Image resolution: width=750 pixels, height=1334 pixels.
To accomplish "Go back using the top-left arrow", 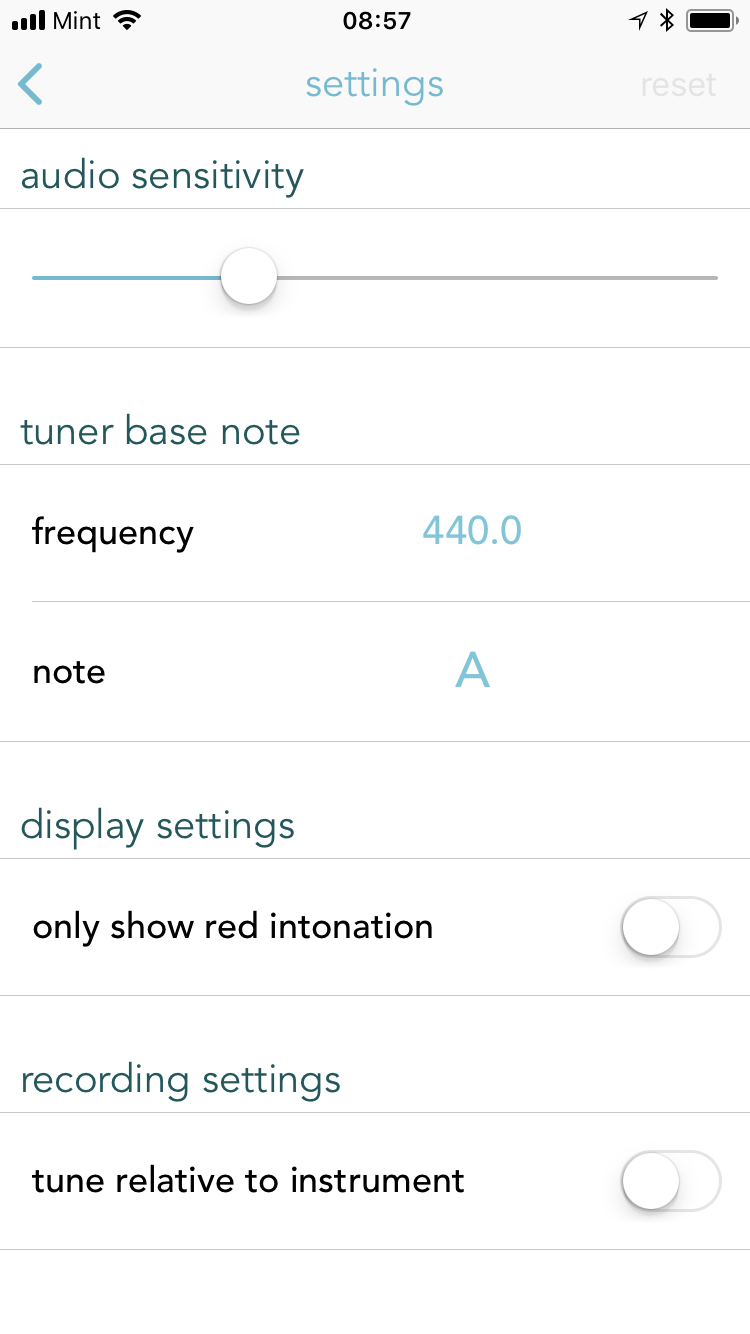I will click(31, 85).
